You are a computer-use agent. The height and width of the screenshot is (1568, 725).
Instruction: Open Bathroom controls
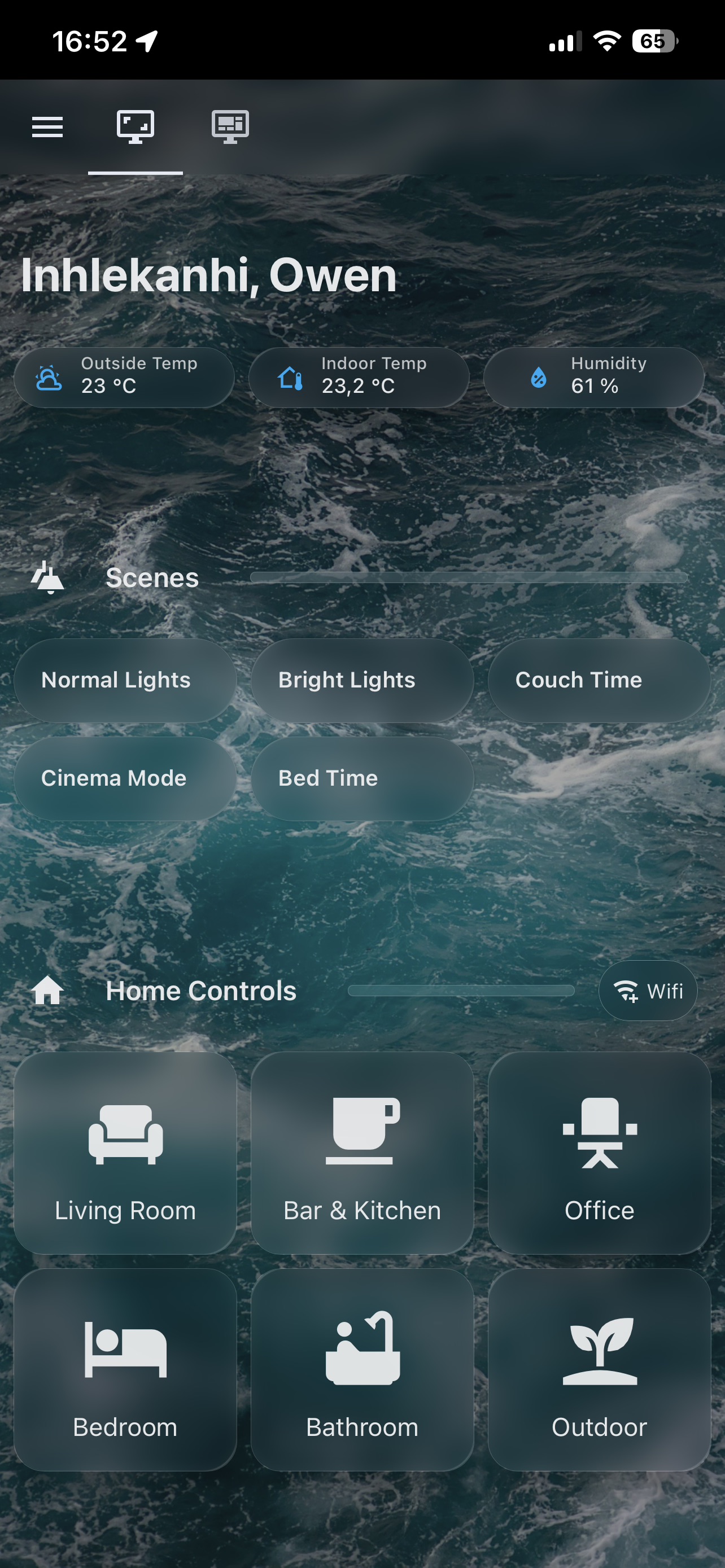tap(362, 1369)
